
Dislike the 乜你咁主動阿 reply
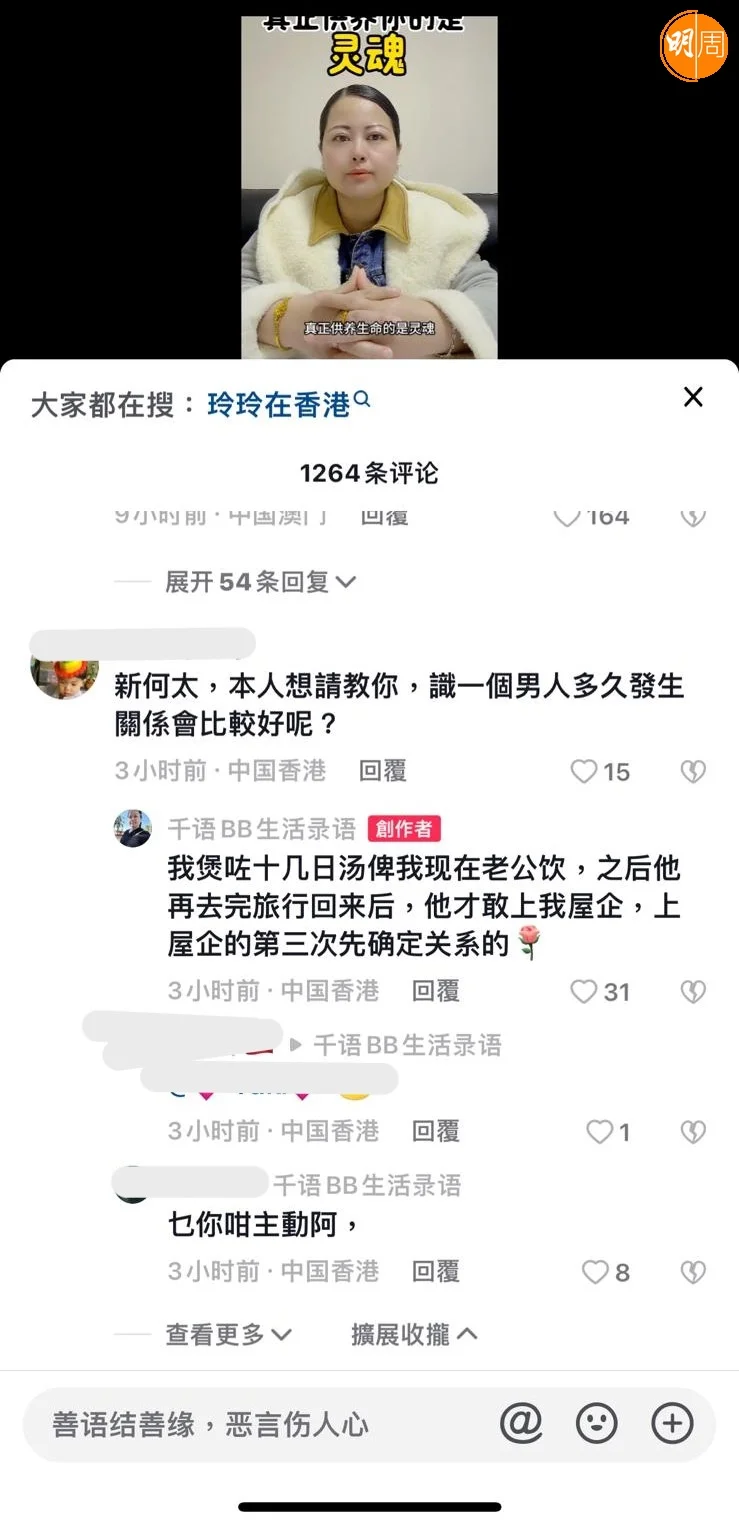click(693, 1271)
